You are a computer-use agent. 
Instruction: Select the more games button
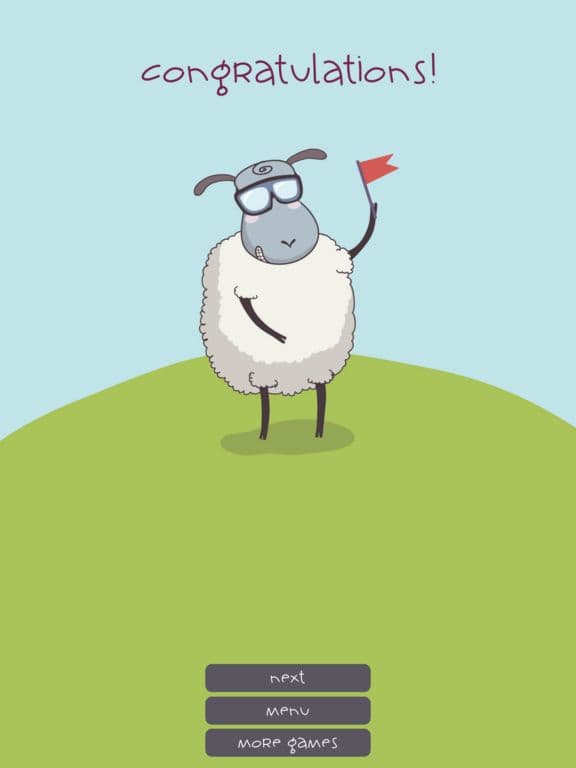click(x=288, y=743)
